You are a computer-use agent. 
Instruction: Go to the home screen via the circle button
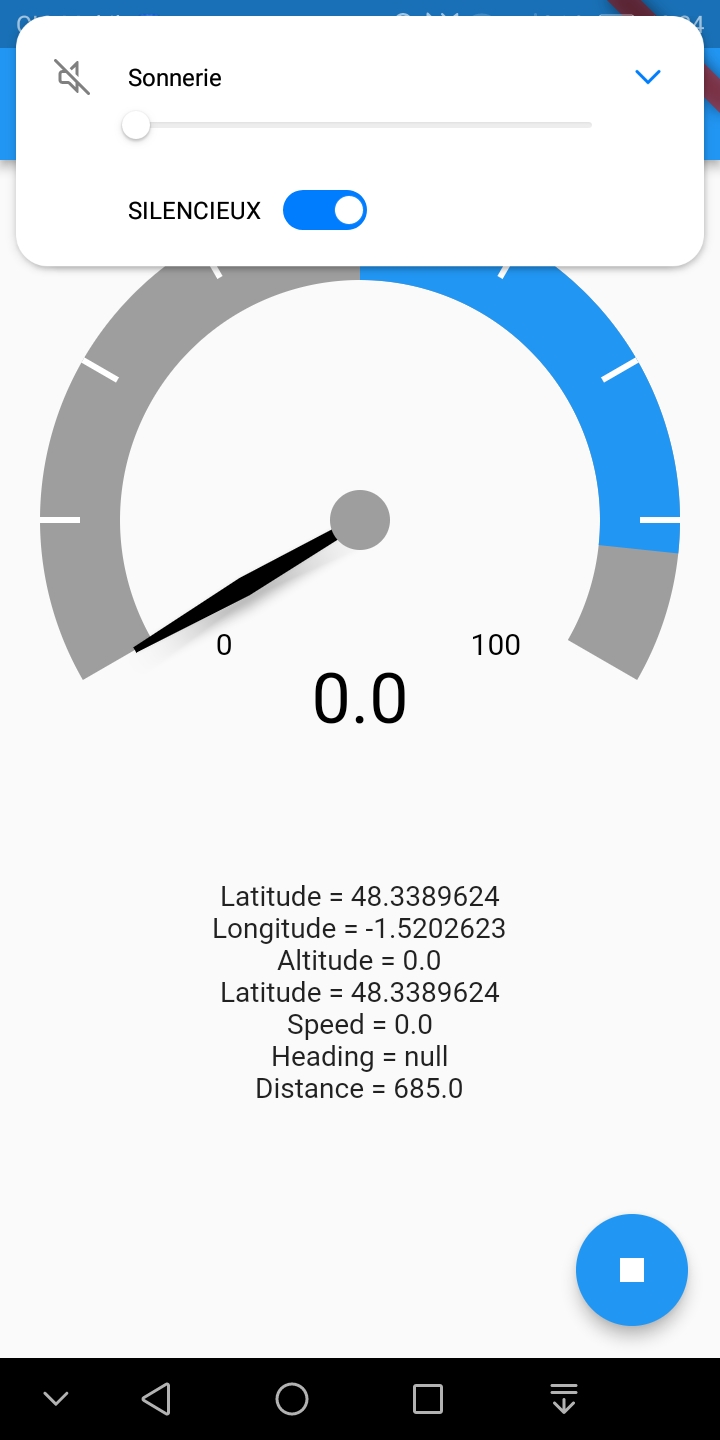click(292, 1399)
